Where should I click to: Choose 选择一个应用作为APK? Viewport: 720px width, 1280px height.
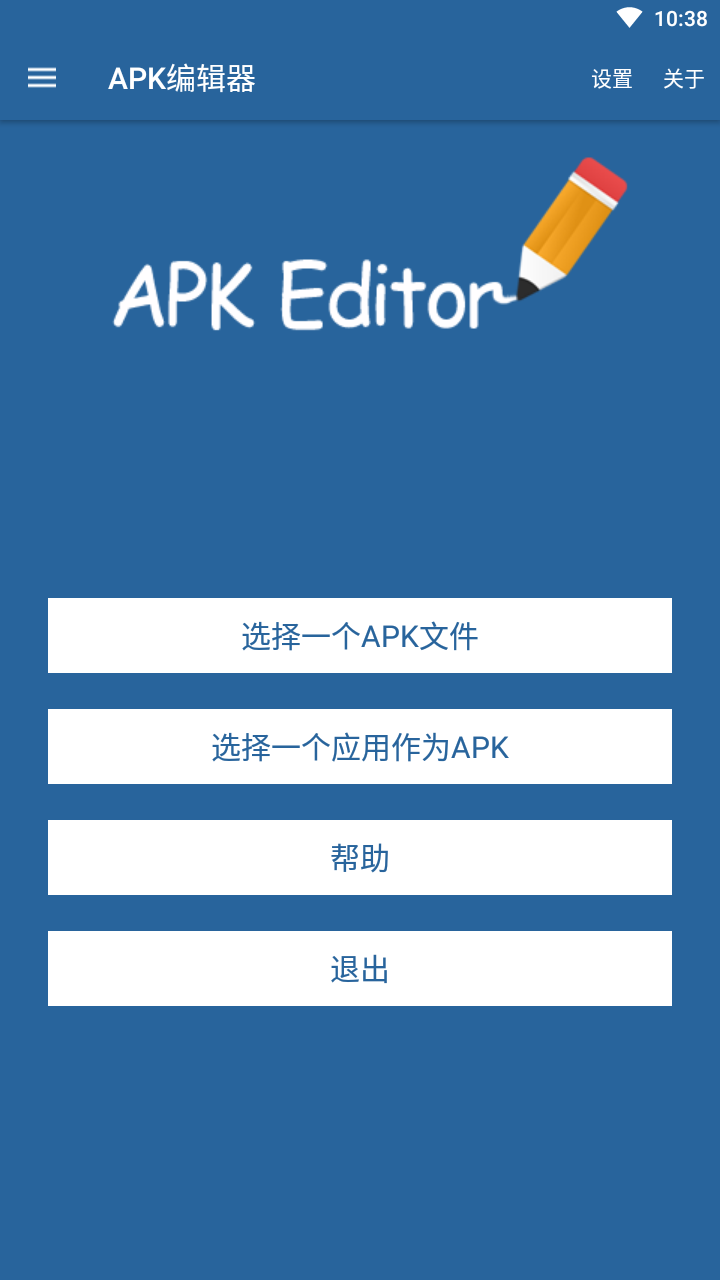pos(360,747)
